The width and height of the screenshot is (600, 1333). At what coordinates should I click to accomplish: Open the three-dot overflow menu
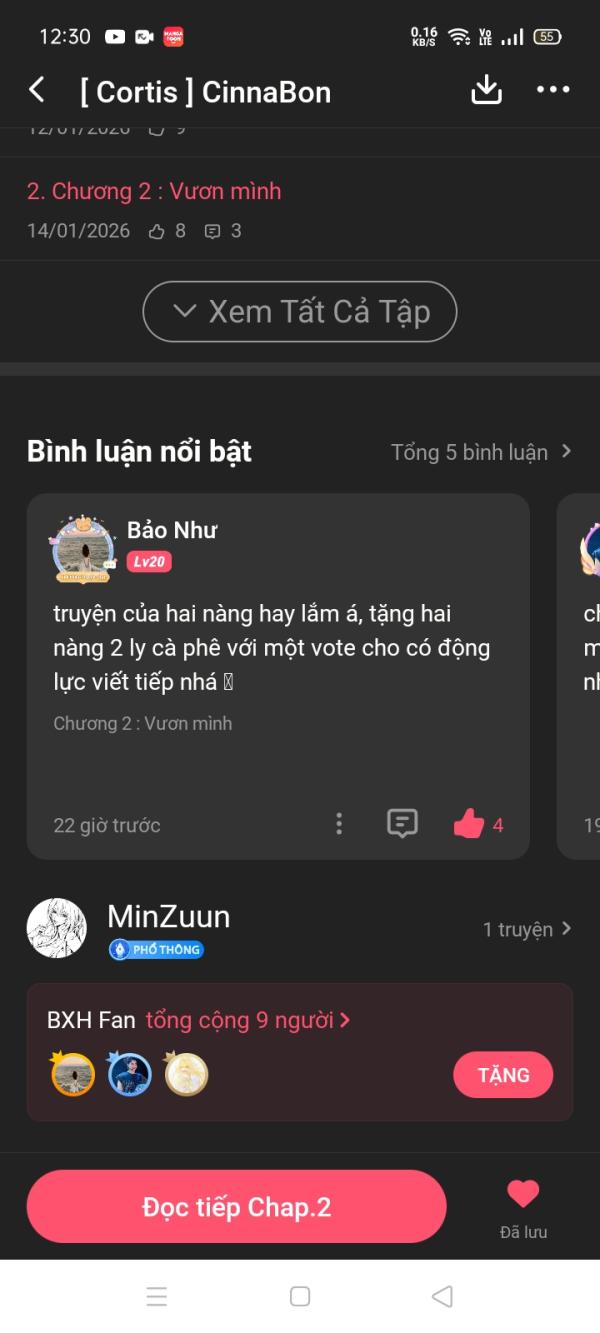553,90
